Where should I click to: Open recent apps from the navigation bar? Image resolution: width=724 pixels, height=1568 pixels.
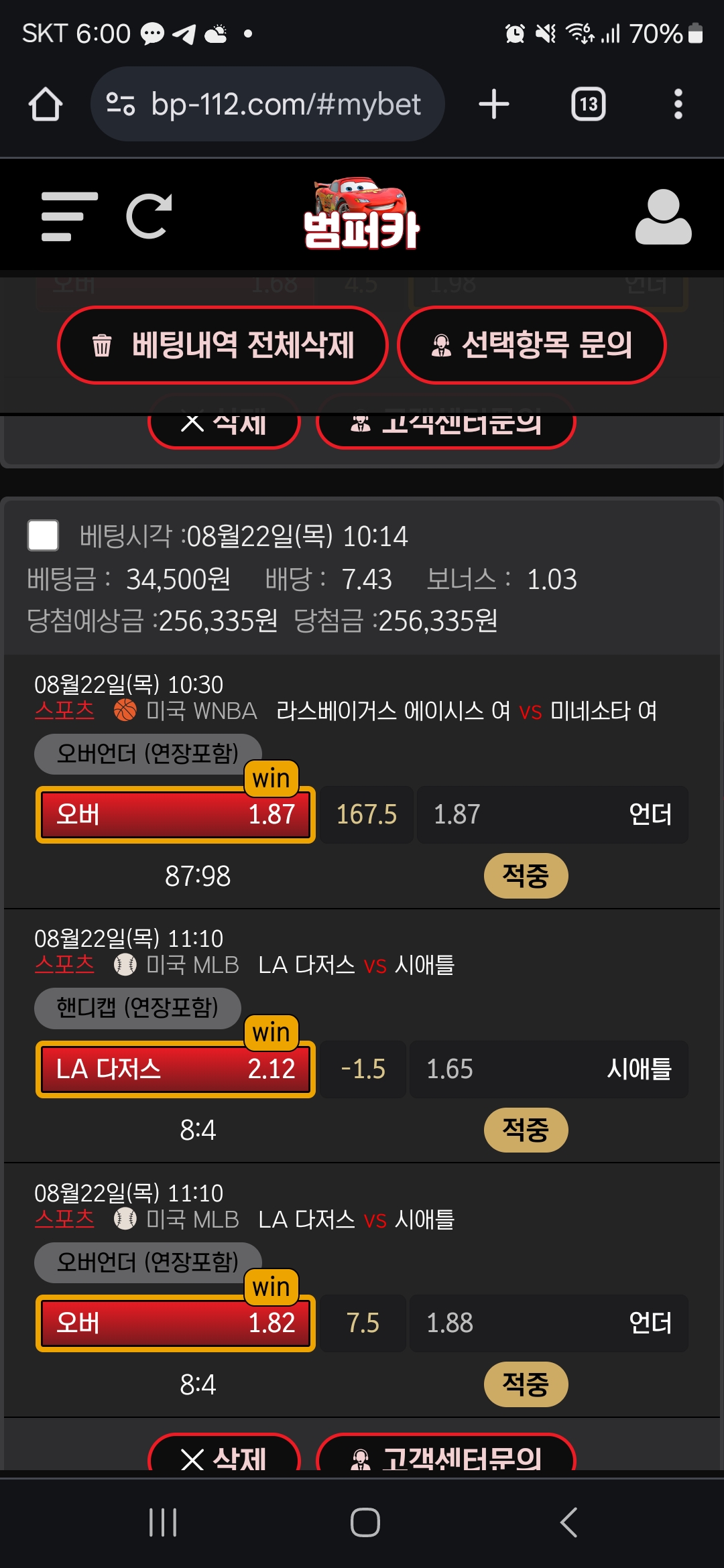coord(163,1522)
